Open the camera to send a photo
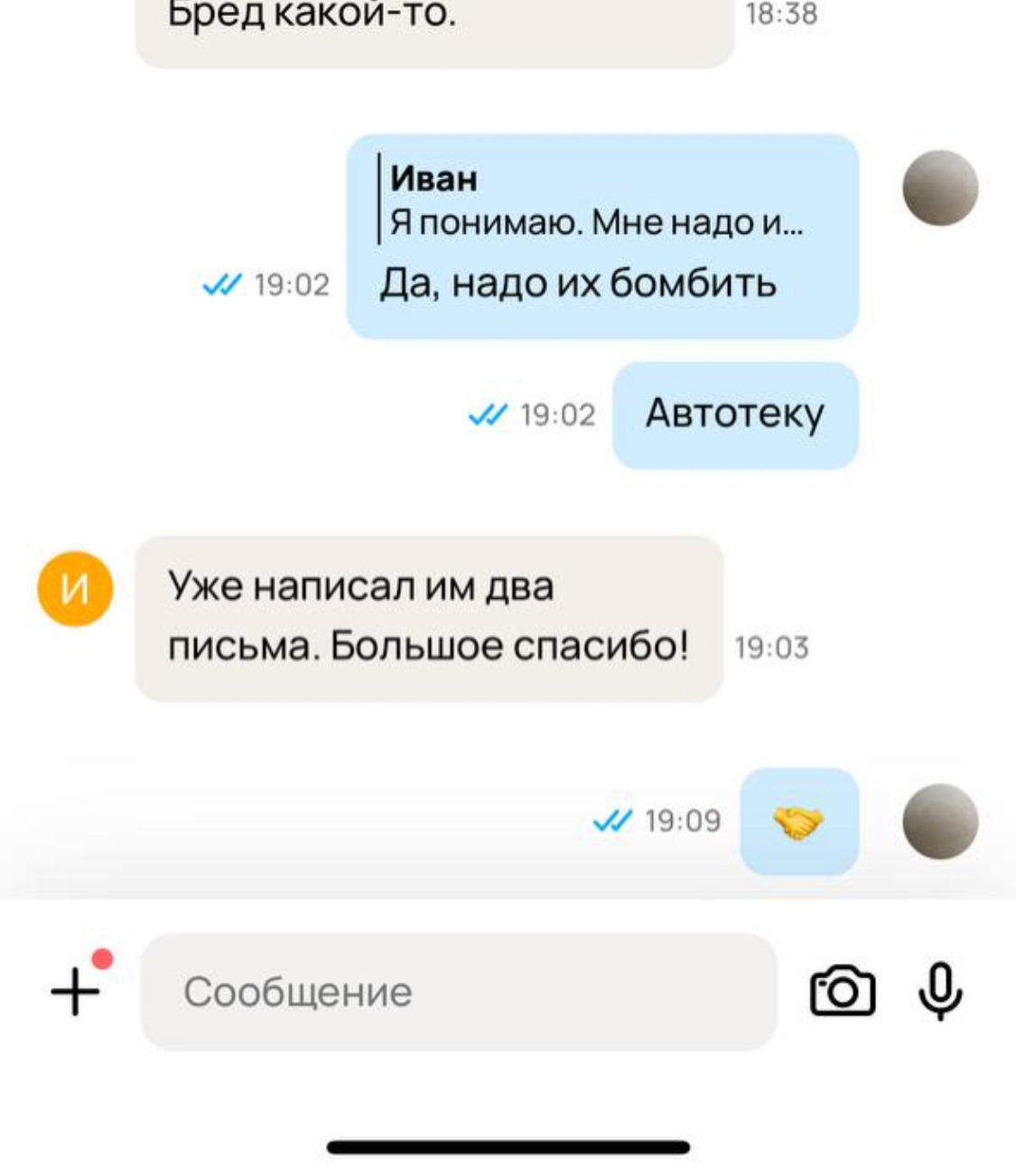 point(843,992)
